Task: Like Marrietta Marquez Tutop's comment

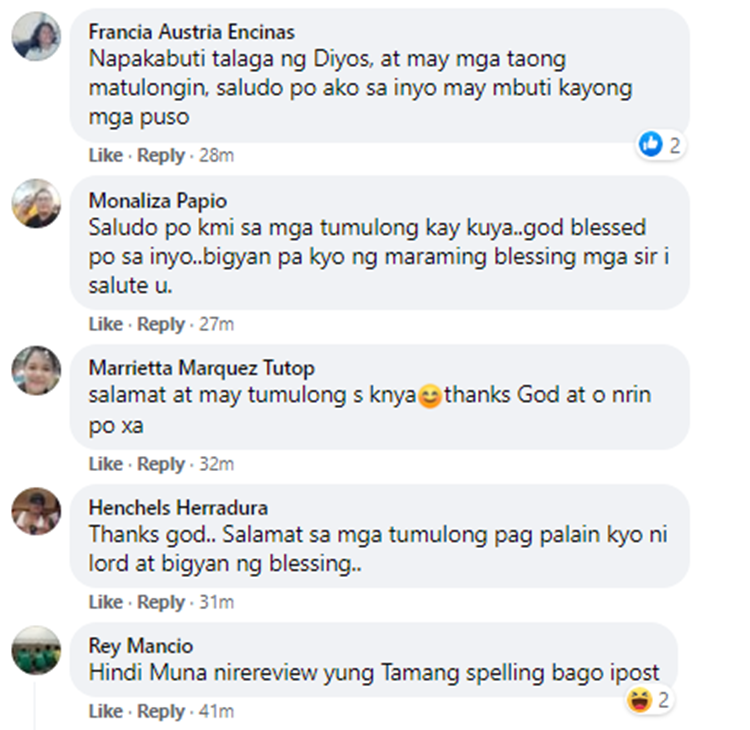Action: click(105, 464)
